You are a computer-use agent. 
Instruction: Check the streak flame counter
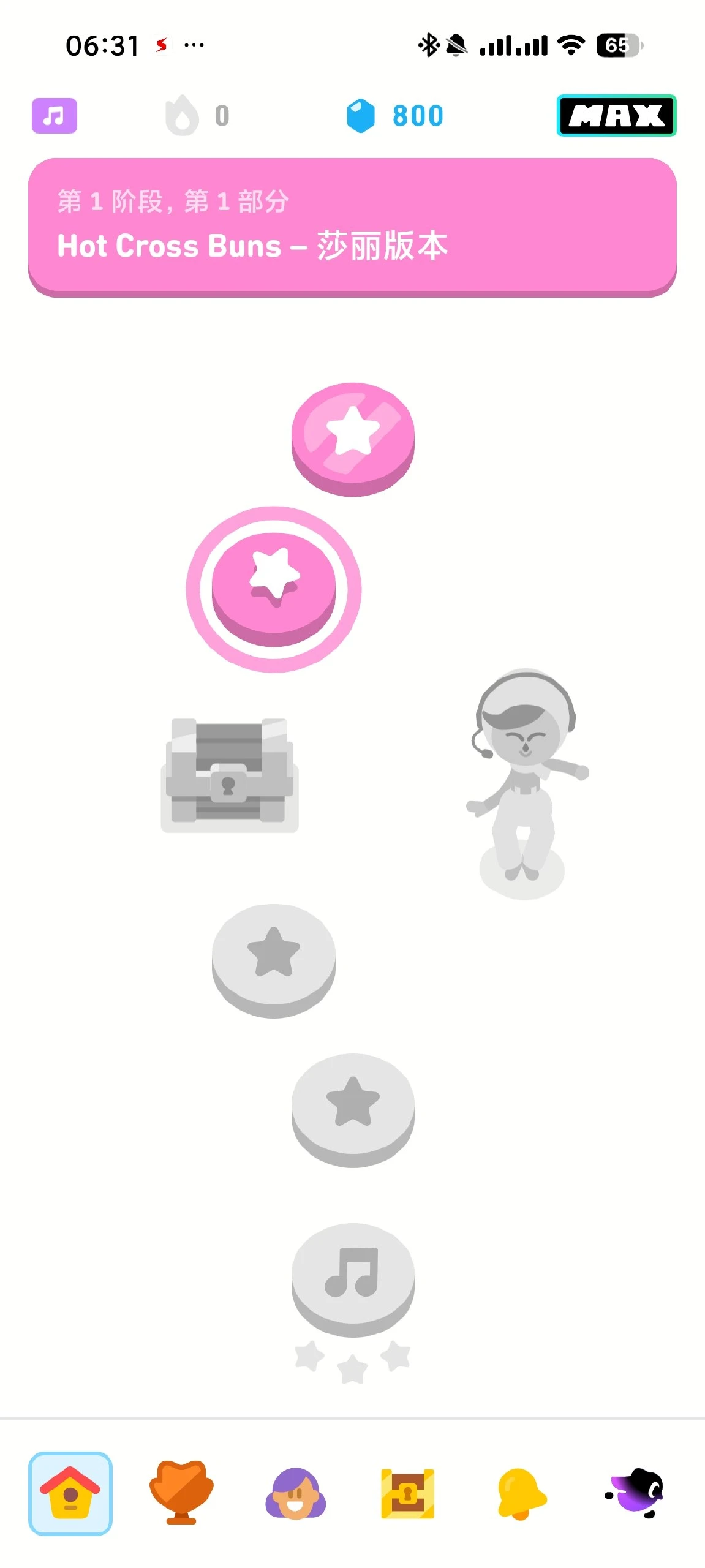tap(197, 115)
